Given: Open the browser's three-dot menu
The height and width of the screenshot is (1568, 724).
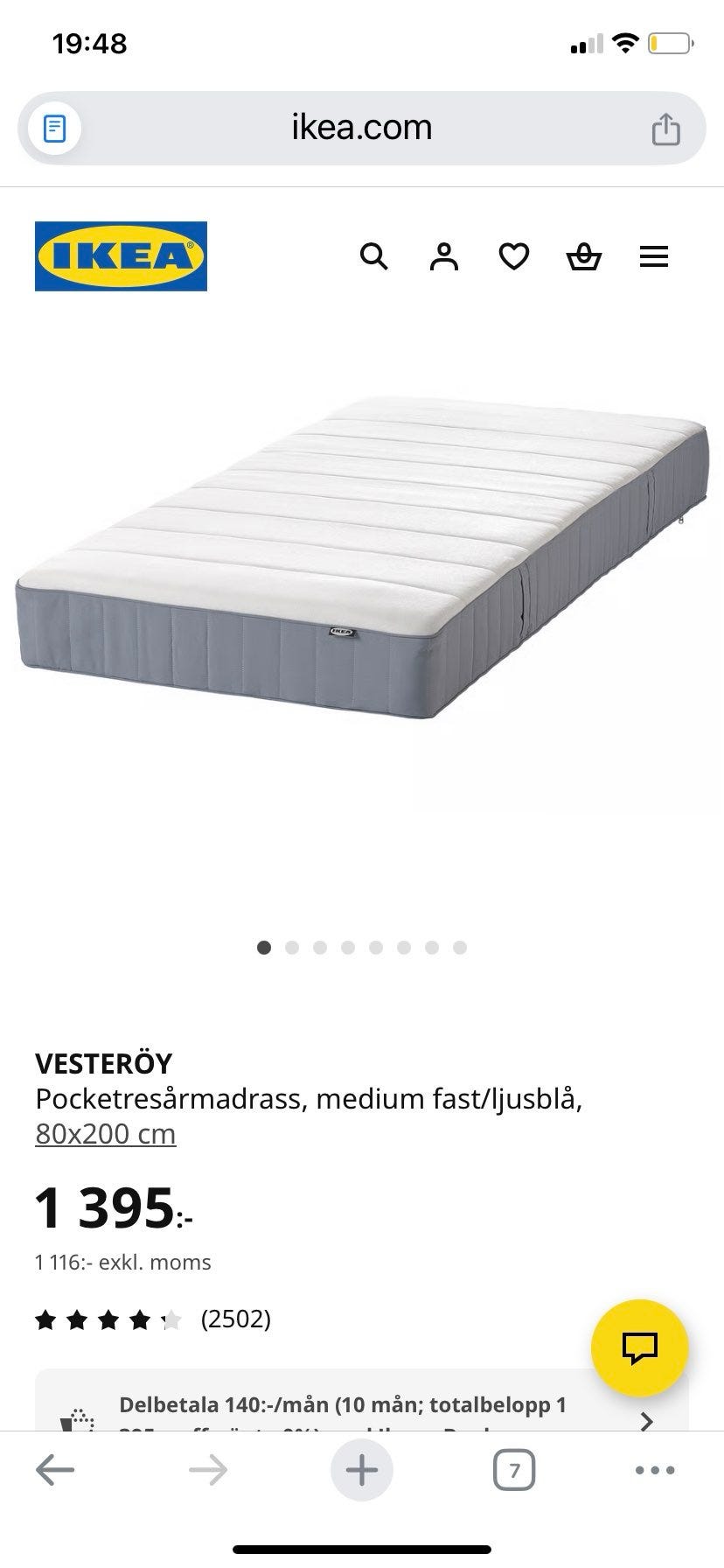Looking at the screenshot, I should point(654,1470).
